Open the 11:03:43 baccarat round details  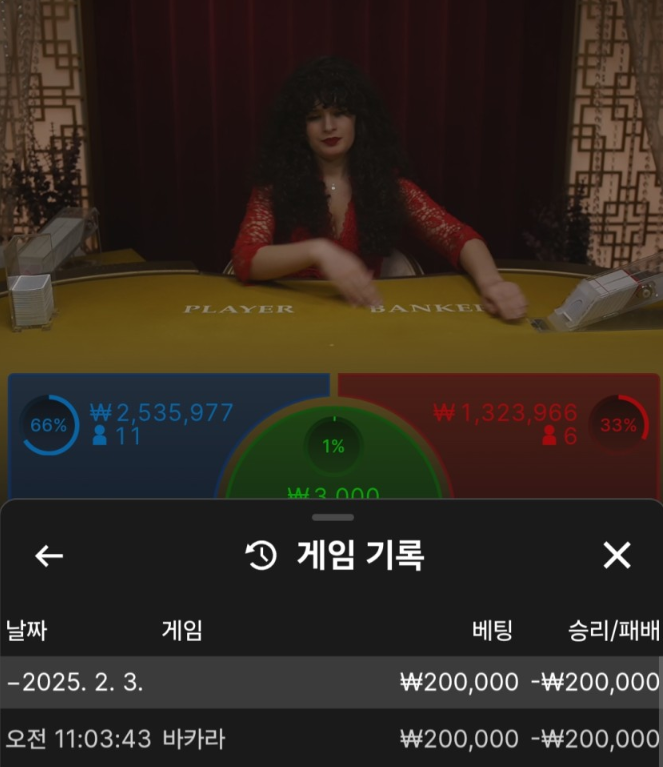pos(331,740)
